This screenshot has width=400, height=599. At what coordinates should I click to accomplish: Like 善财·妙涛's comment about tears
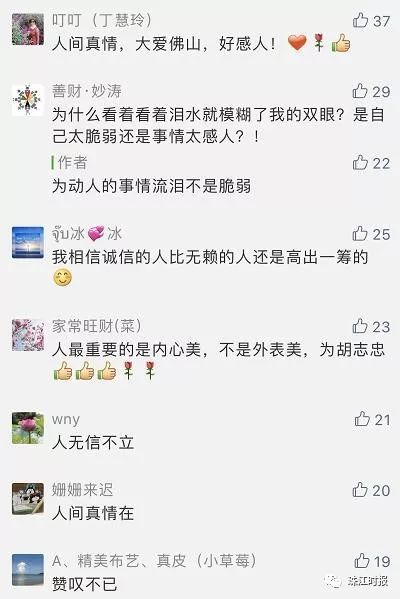[360, 91]
